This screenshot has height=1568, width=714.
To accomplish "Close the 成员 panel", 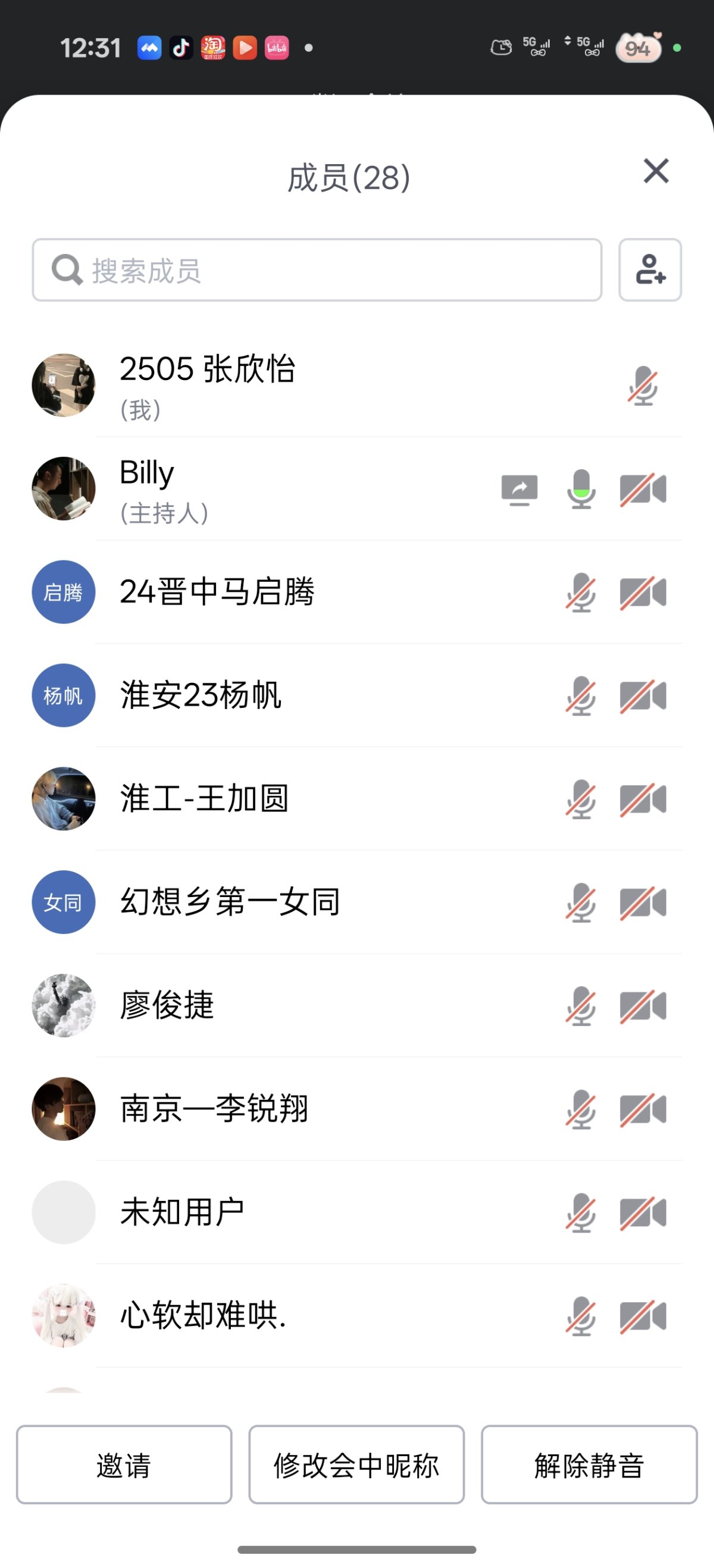I will (656, 172).
